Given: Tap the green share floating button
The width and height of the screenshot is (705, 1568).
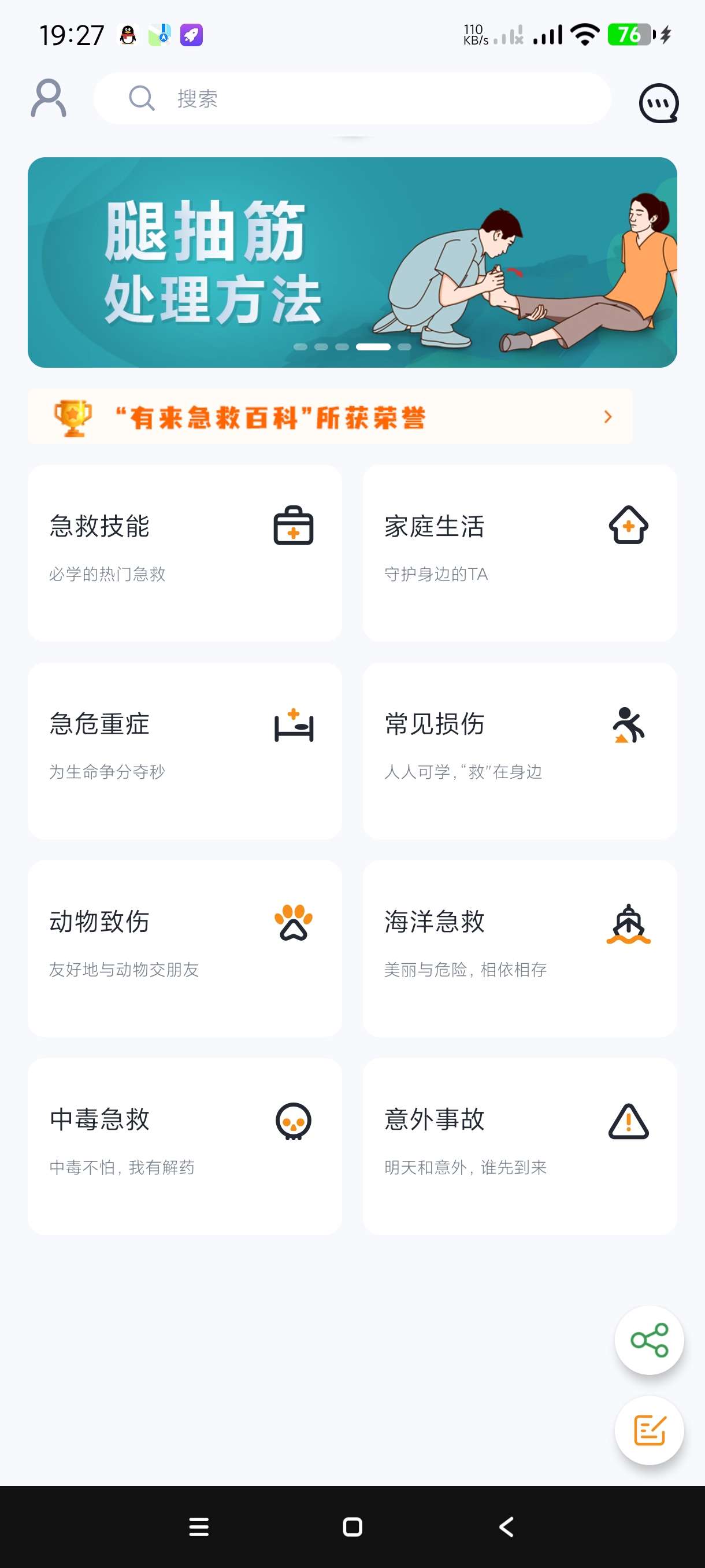Looking at the screenshot, I should pyautogui.click(x=649, y=1340).
